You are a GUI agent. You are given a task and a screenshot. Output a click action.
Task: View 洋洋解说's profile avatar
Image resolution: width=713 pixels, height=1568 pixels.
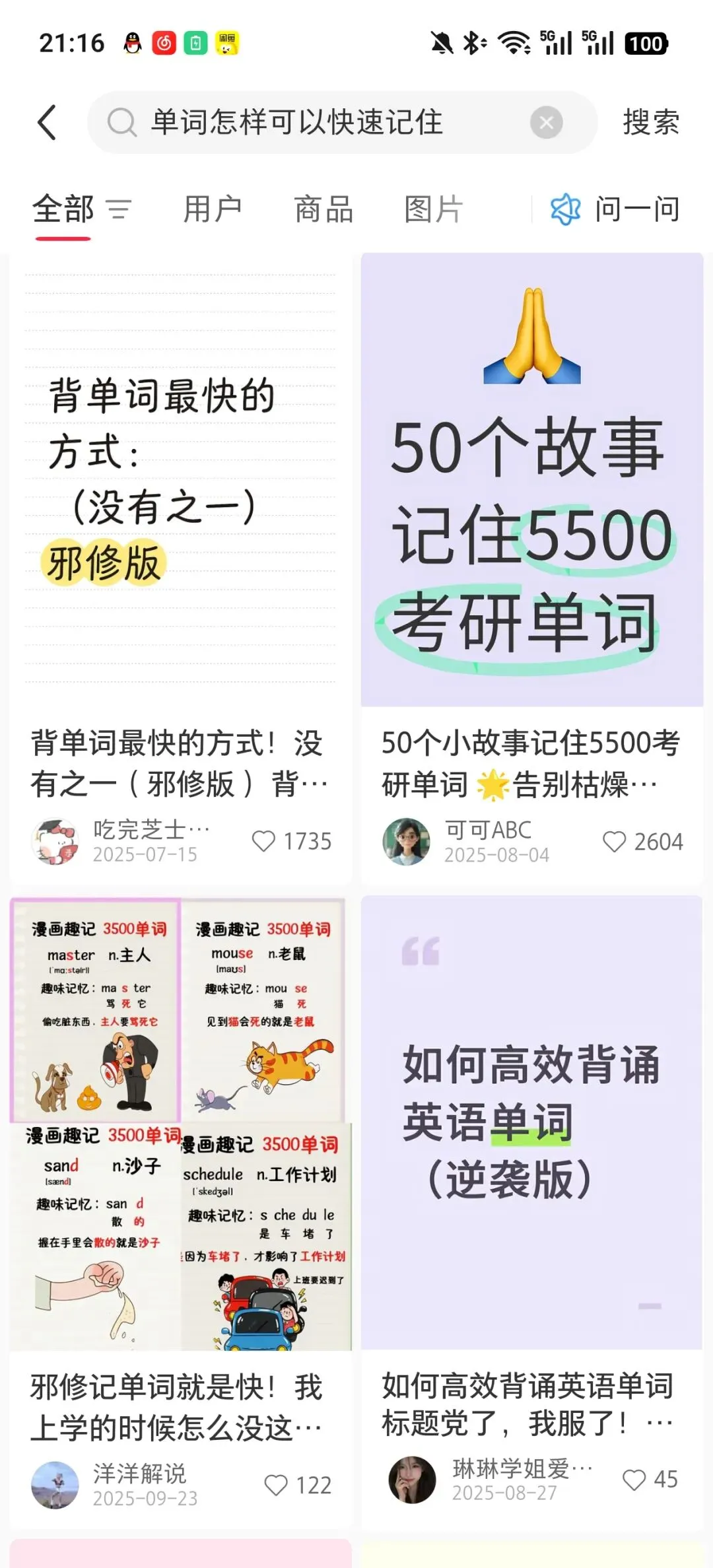pyautogui.click(x=55, y=1485)
